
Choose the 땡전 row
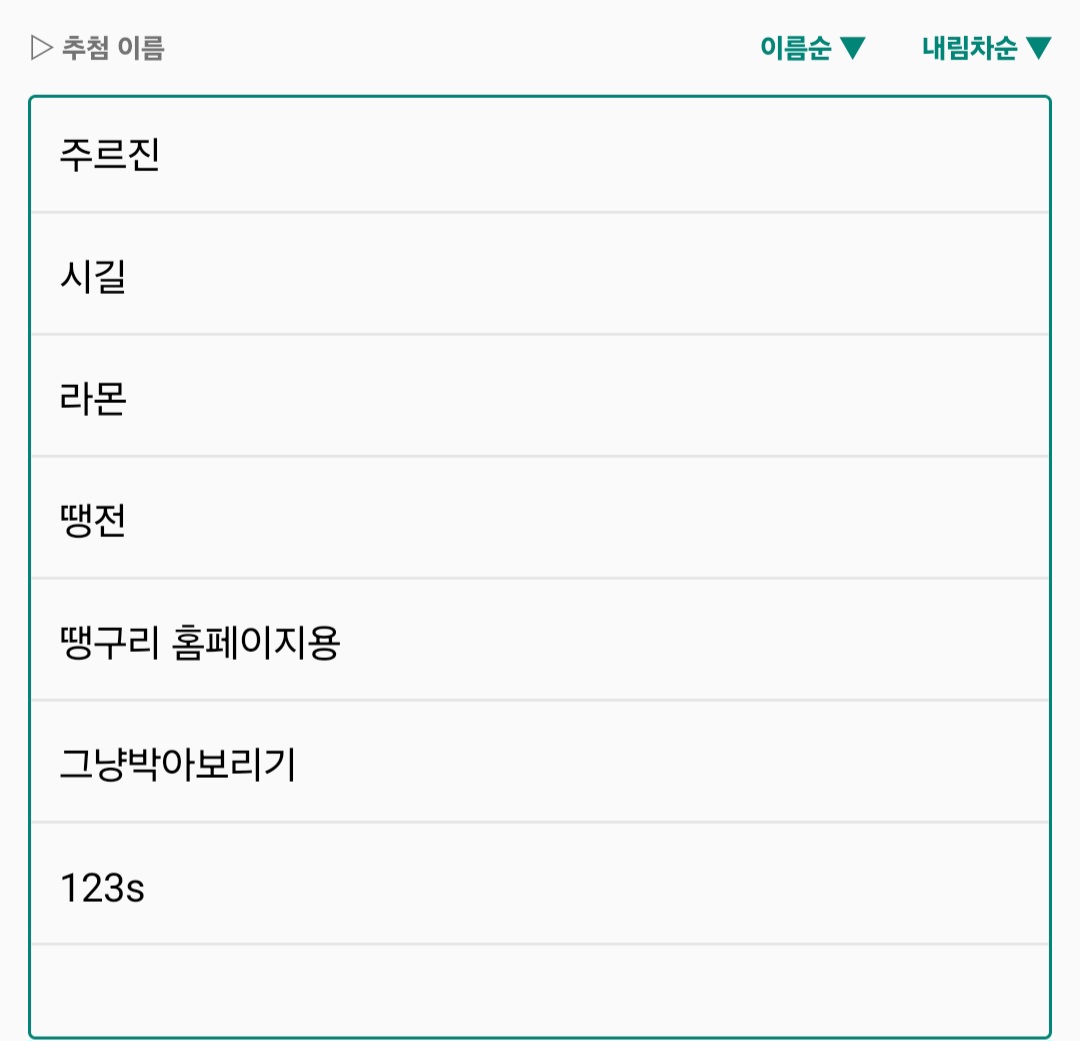[540, 519]
